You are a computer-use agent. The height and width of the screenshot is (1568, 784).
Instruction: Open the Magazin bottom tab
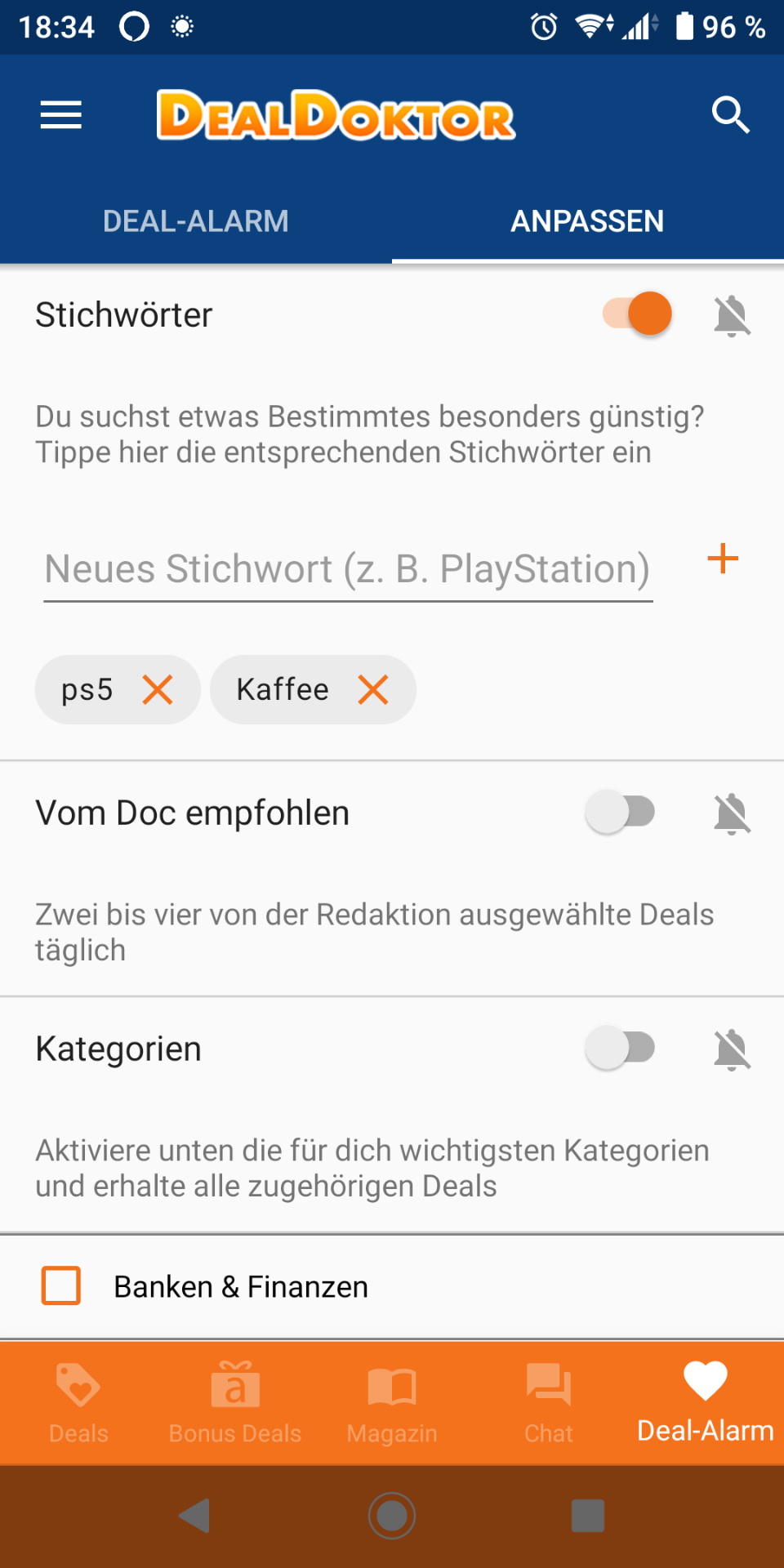392,1404
